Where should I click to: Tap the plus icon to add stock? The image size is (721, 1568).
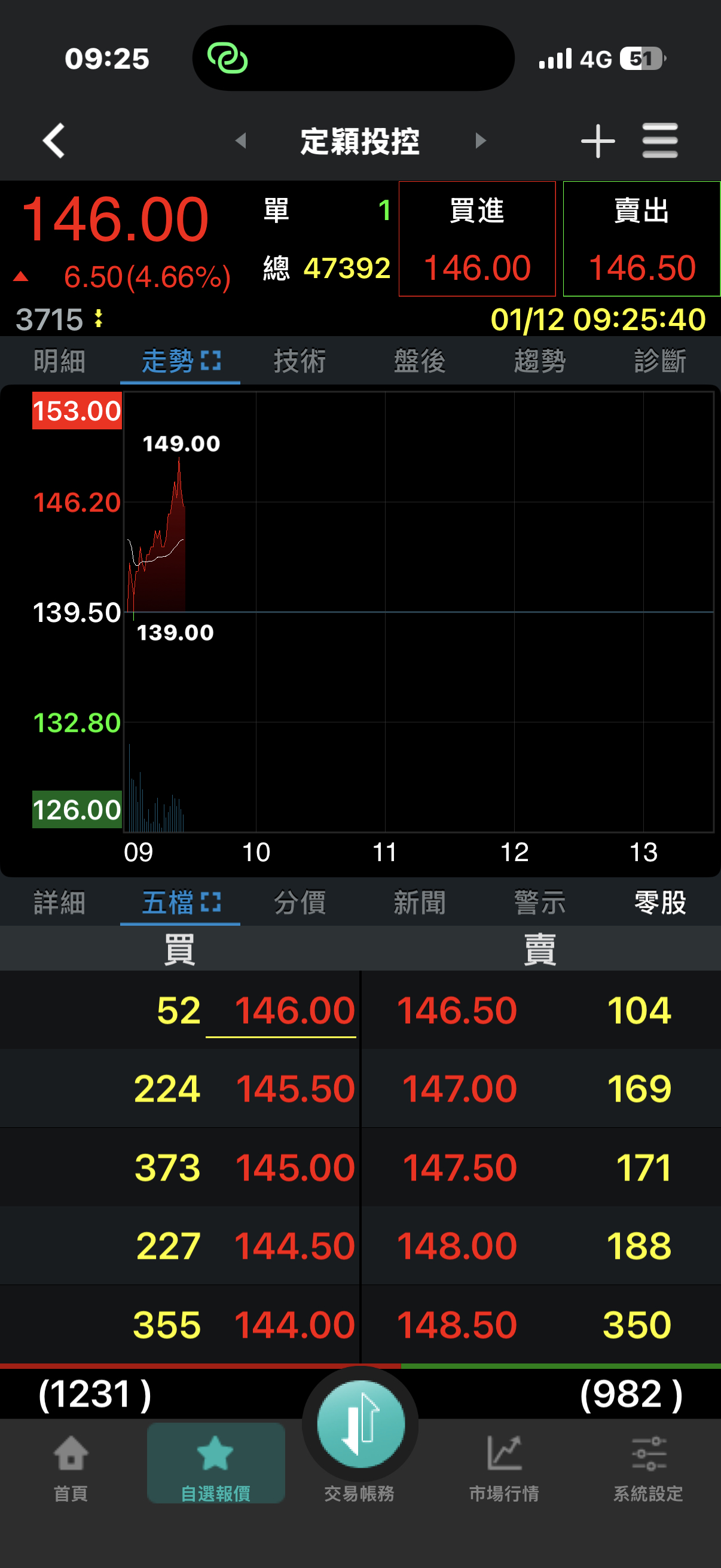[x=597, y=141]
